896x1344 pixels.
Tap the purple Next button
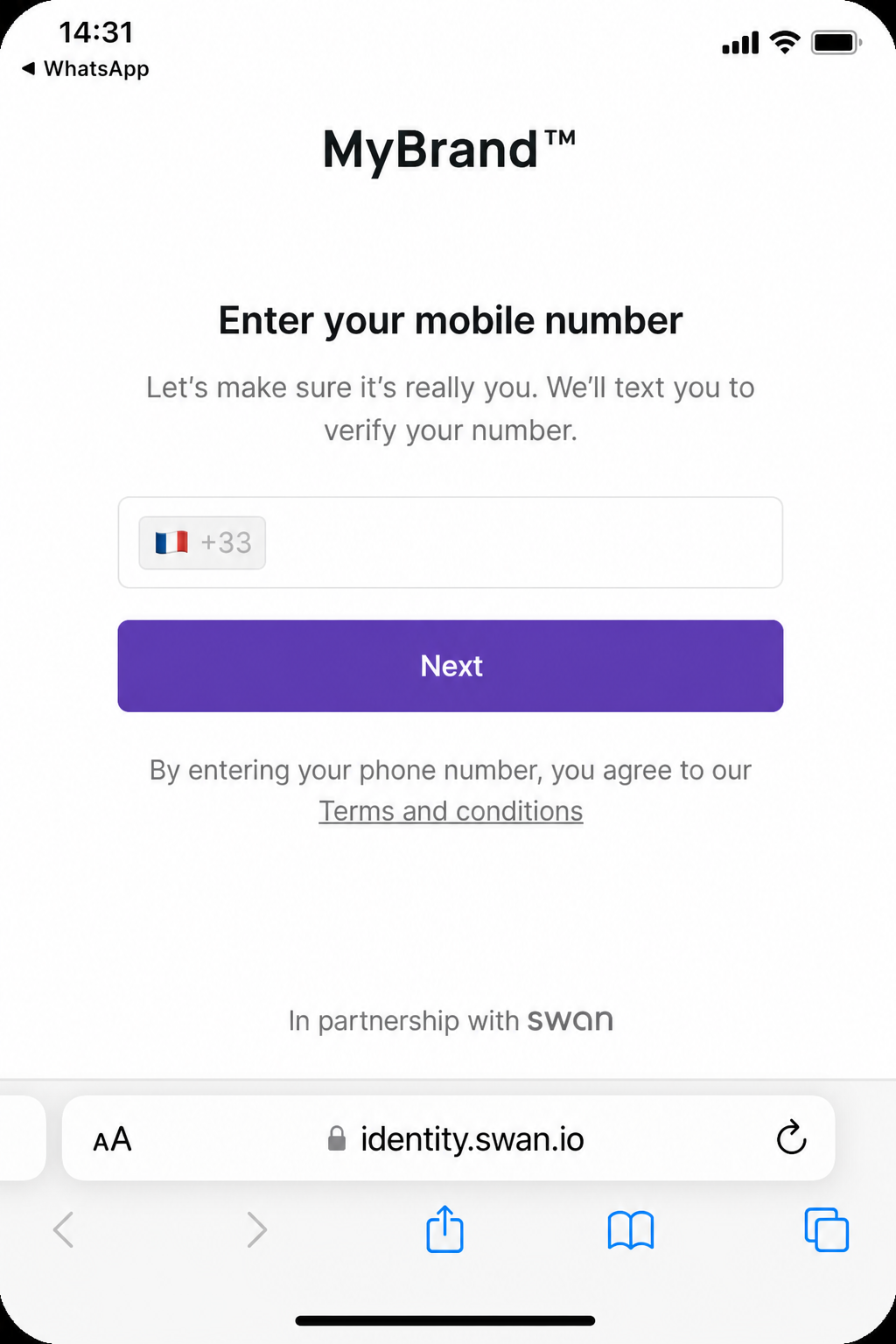coord(451,666)
